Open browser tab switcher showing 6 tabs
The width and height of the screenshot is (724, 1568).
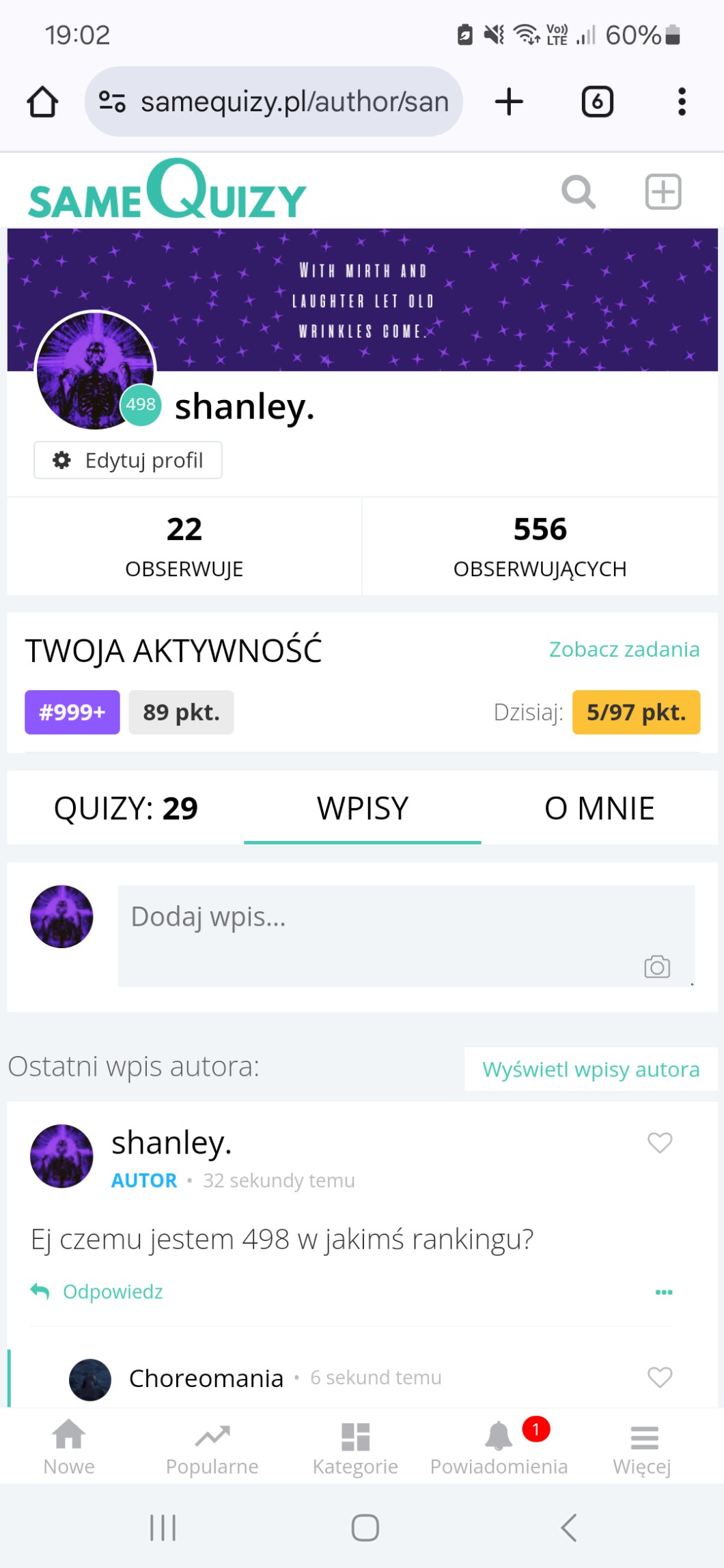click(x=597, y=102)
